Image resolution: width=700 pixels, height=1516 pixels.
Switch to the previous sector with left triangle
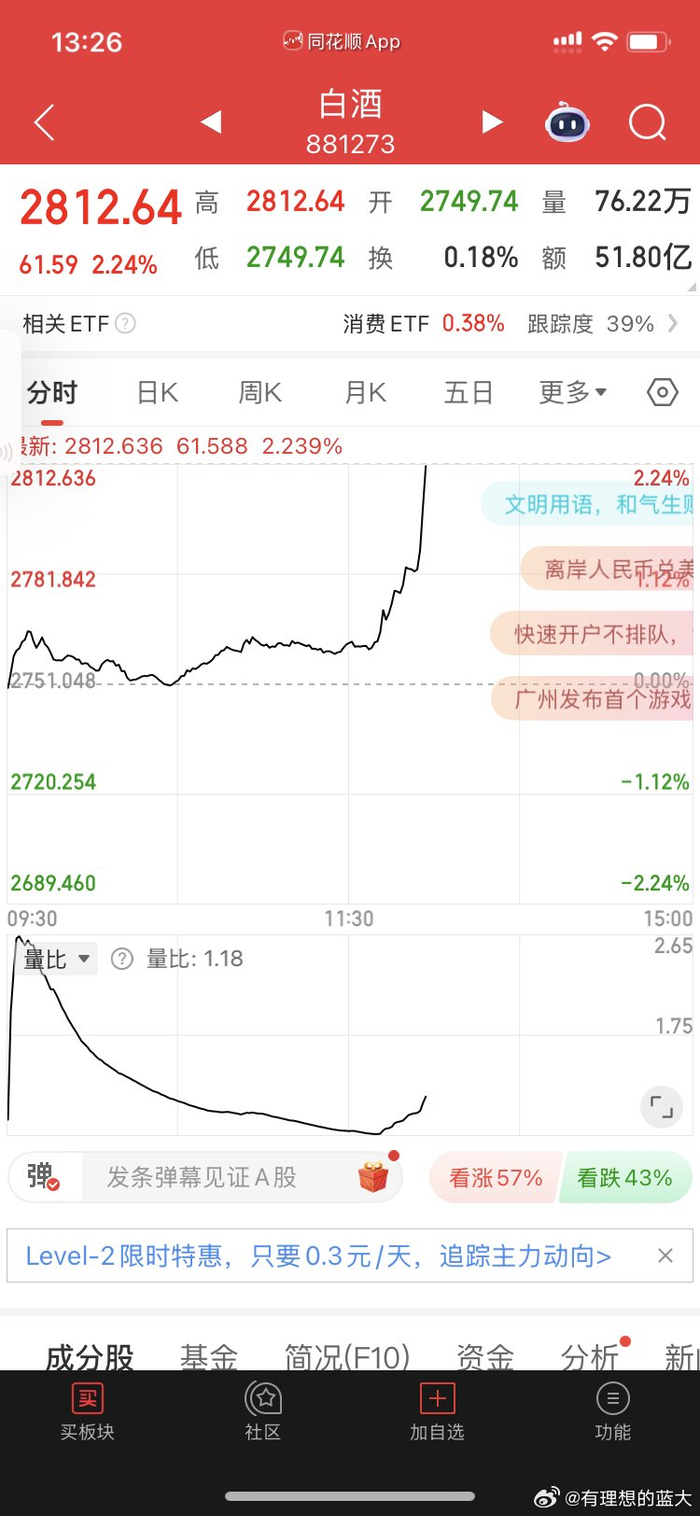point(210,122)
